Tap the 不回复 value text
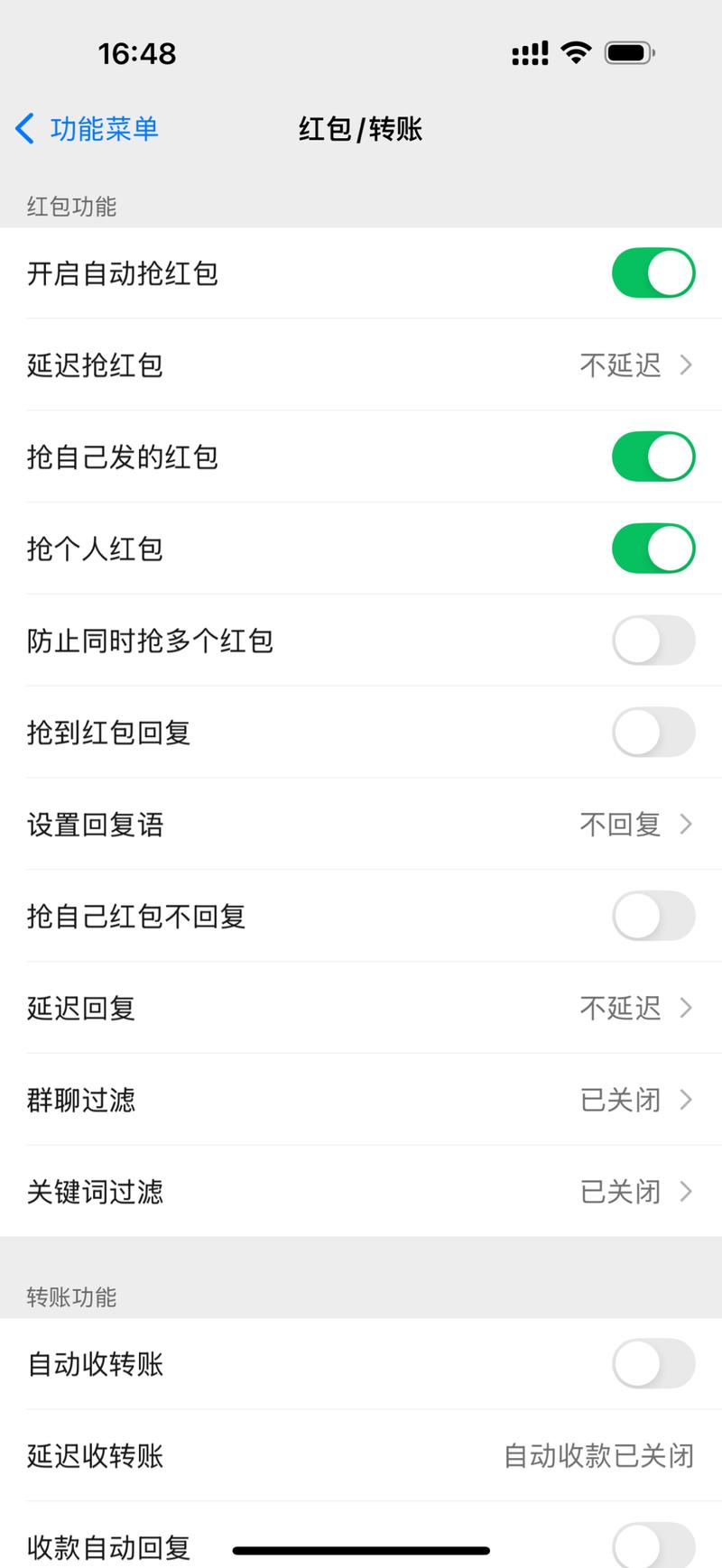722x1568 pixels. 620,824
